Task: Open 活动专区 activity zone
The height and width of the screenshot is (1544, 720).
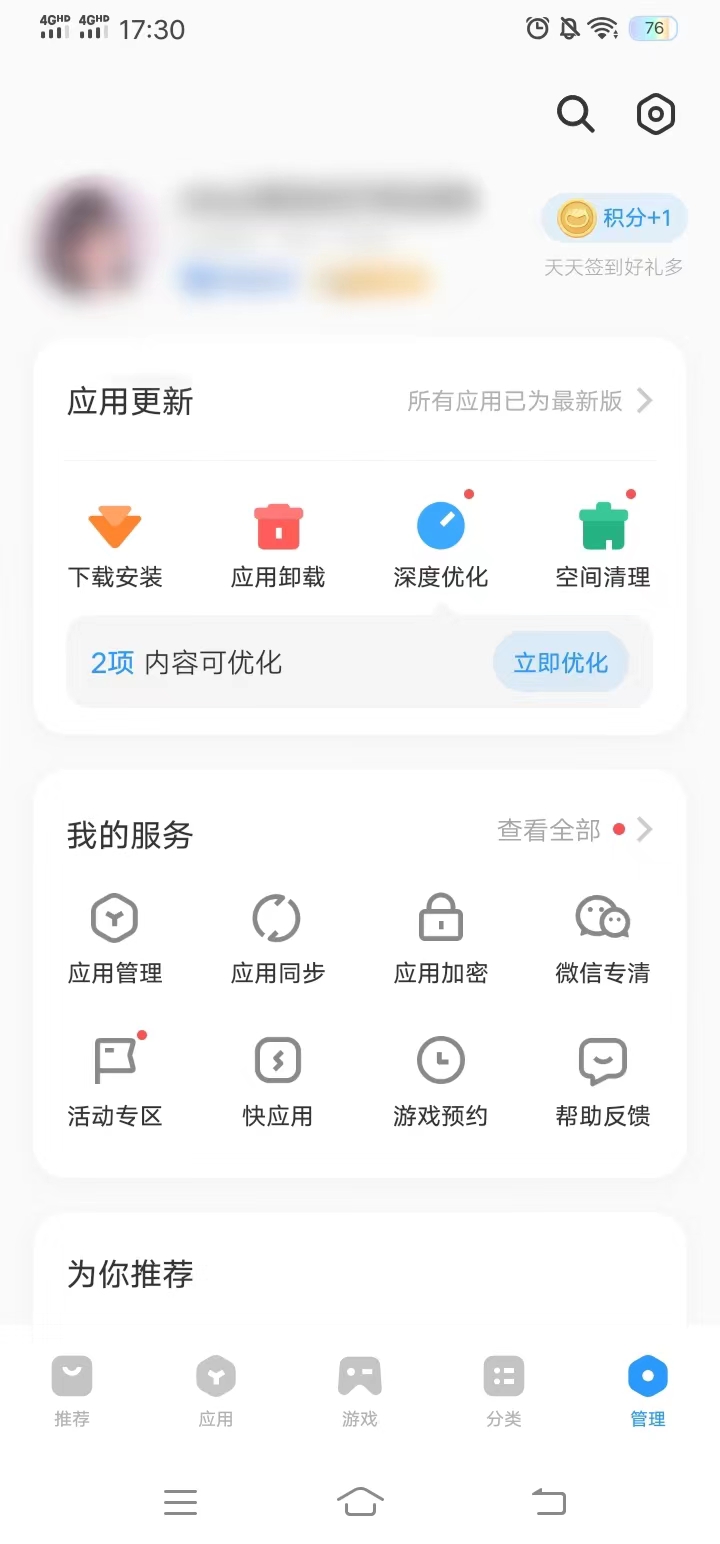Action: [114, 1078]
